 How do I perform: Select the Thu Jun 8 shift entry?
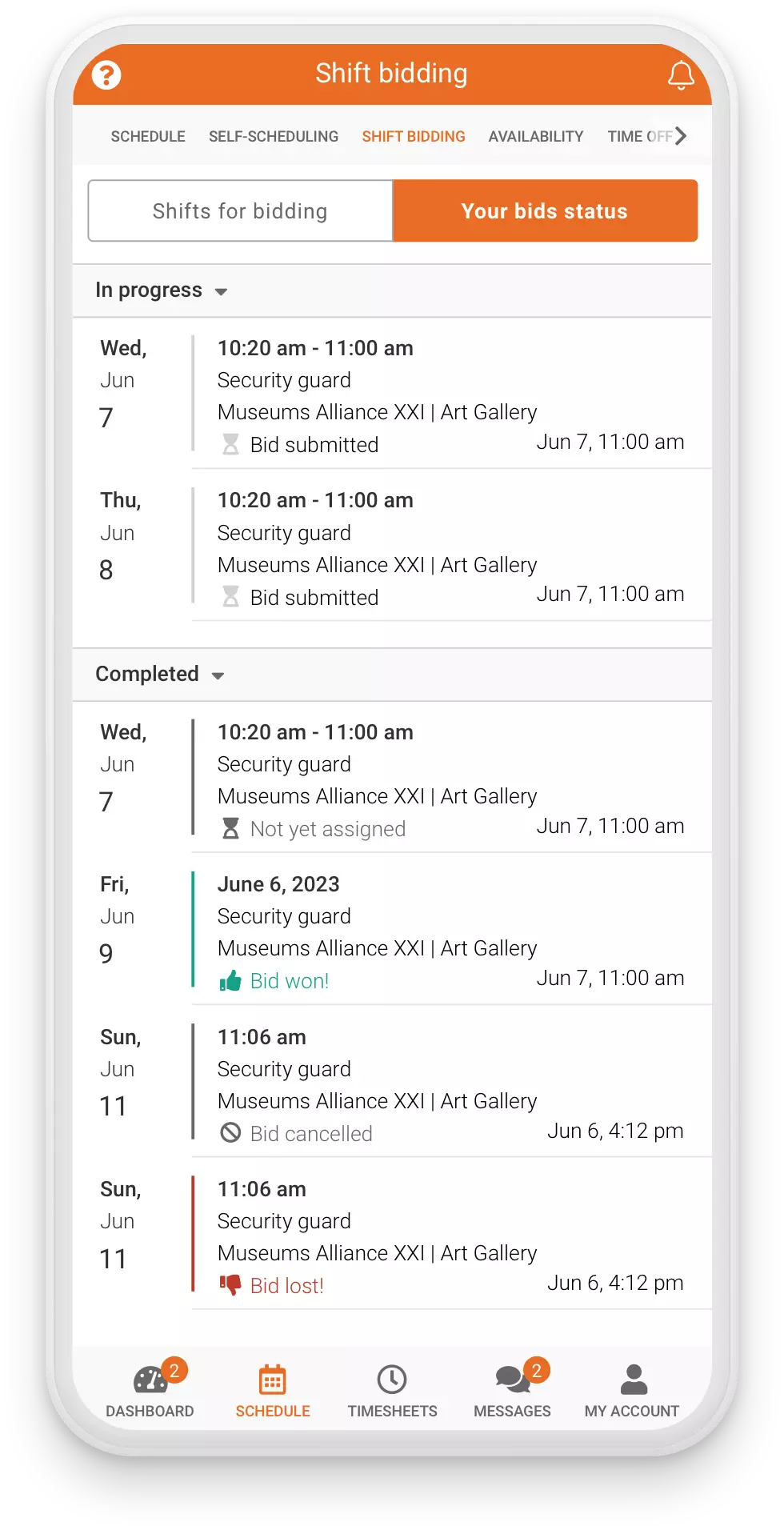392,547
